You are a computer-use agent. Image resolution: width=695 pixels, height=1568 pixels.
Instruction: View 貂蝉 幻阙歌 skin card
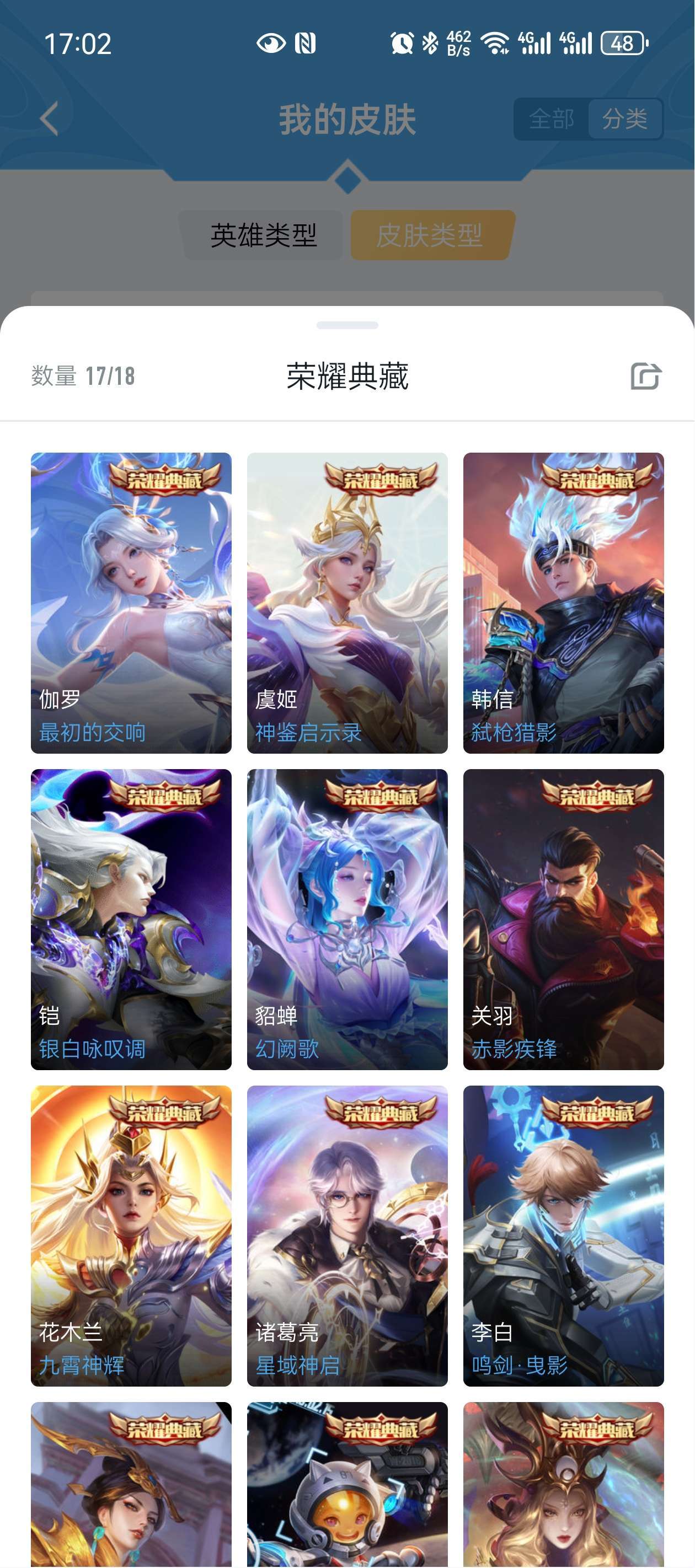[347, 919]
